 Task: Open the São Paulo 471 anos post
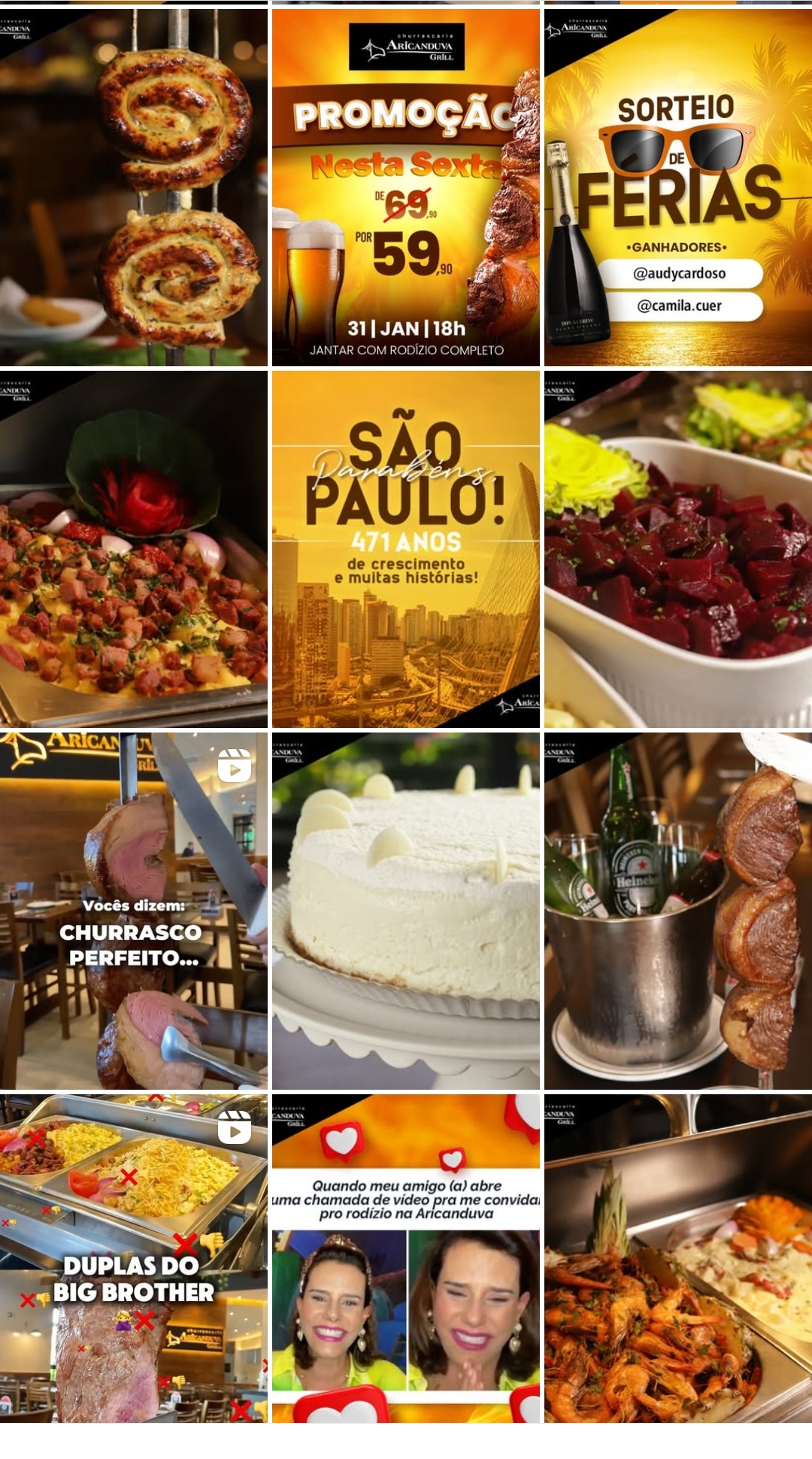pos(406,549)
